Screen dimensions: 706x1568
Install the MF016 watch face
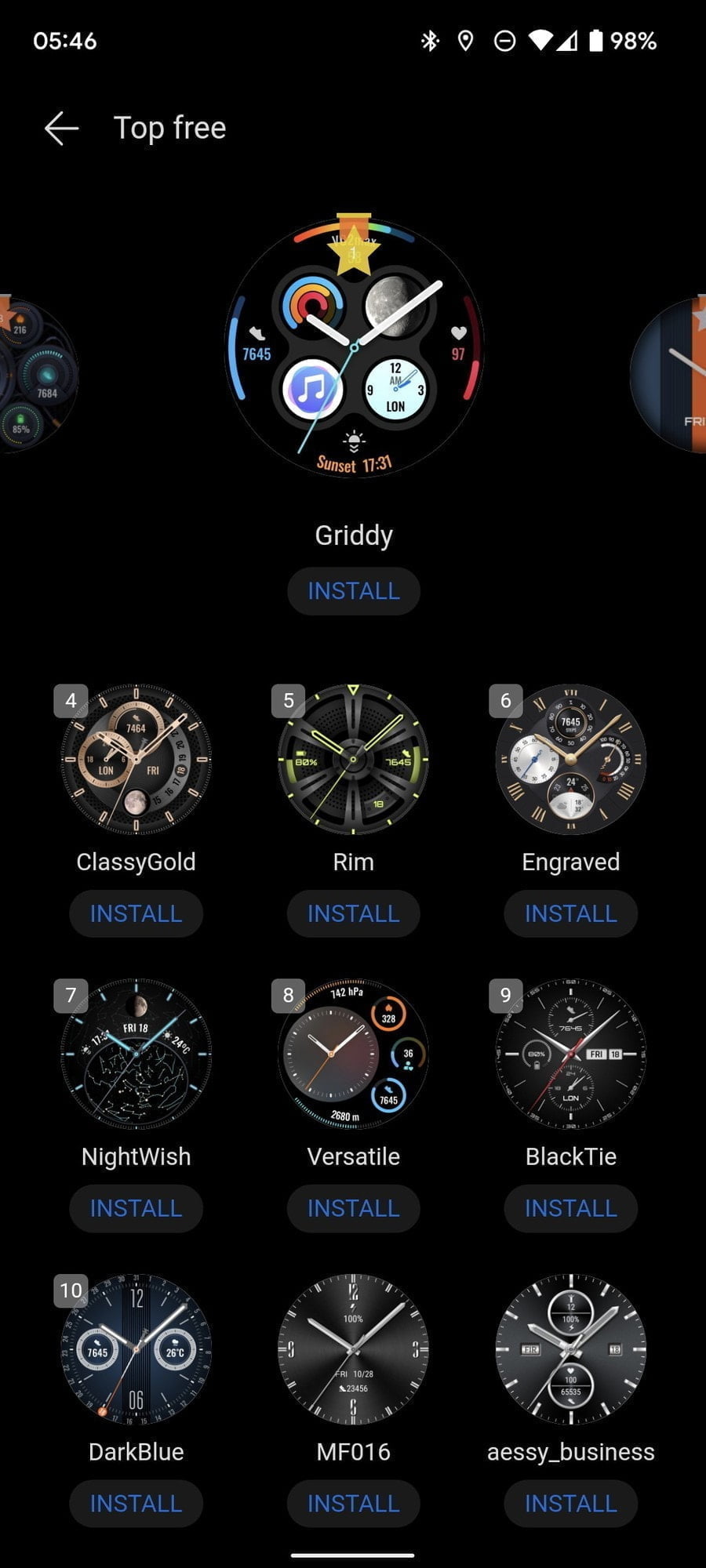[353, 1504]
